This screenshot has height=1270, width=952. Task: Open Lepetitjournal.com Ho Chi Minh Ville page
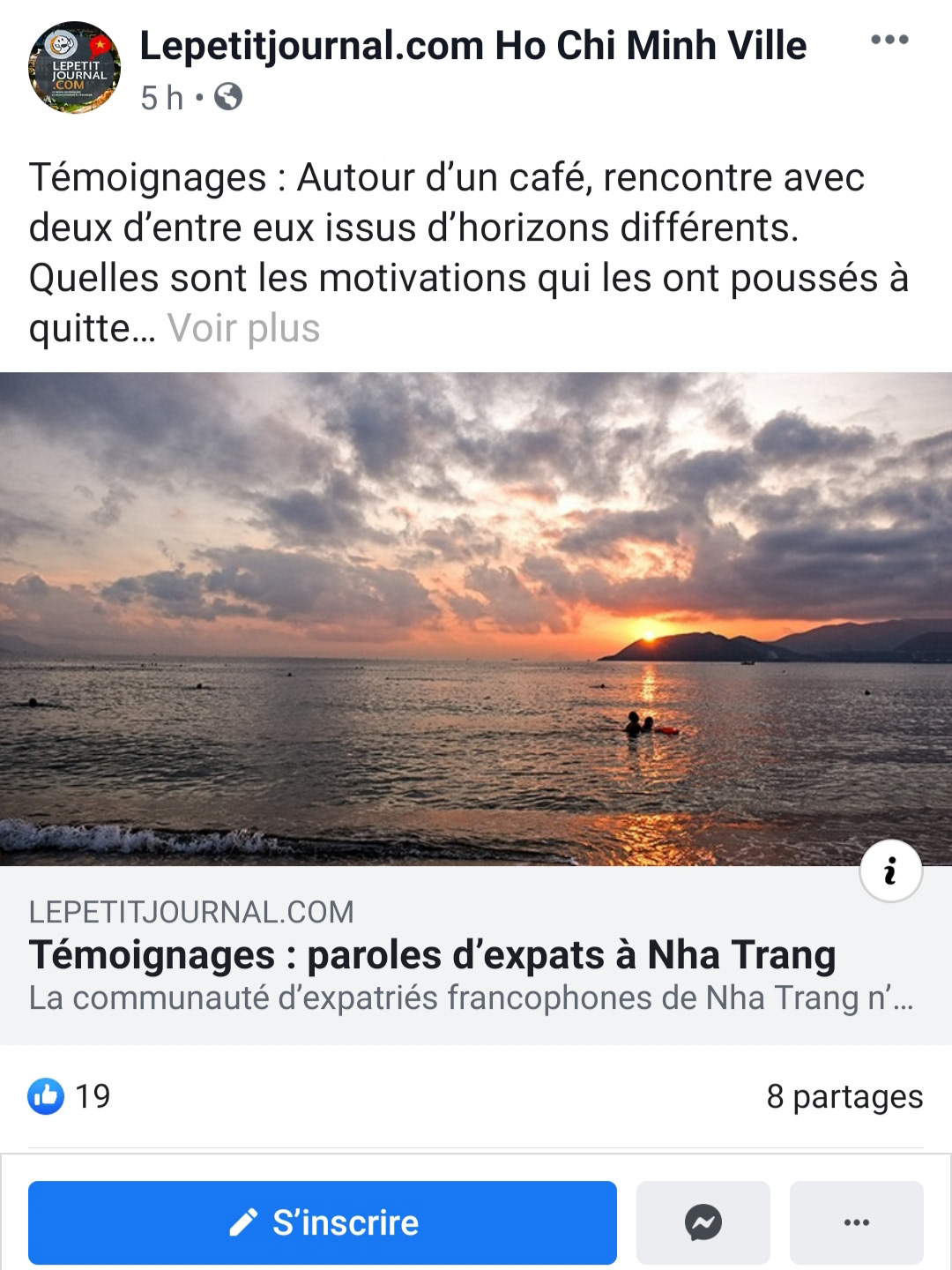472,46
